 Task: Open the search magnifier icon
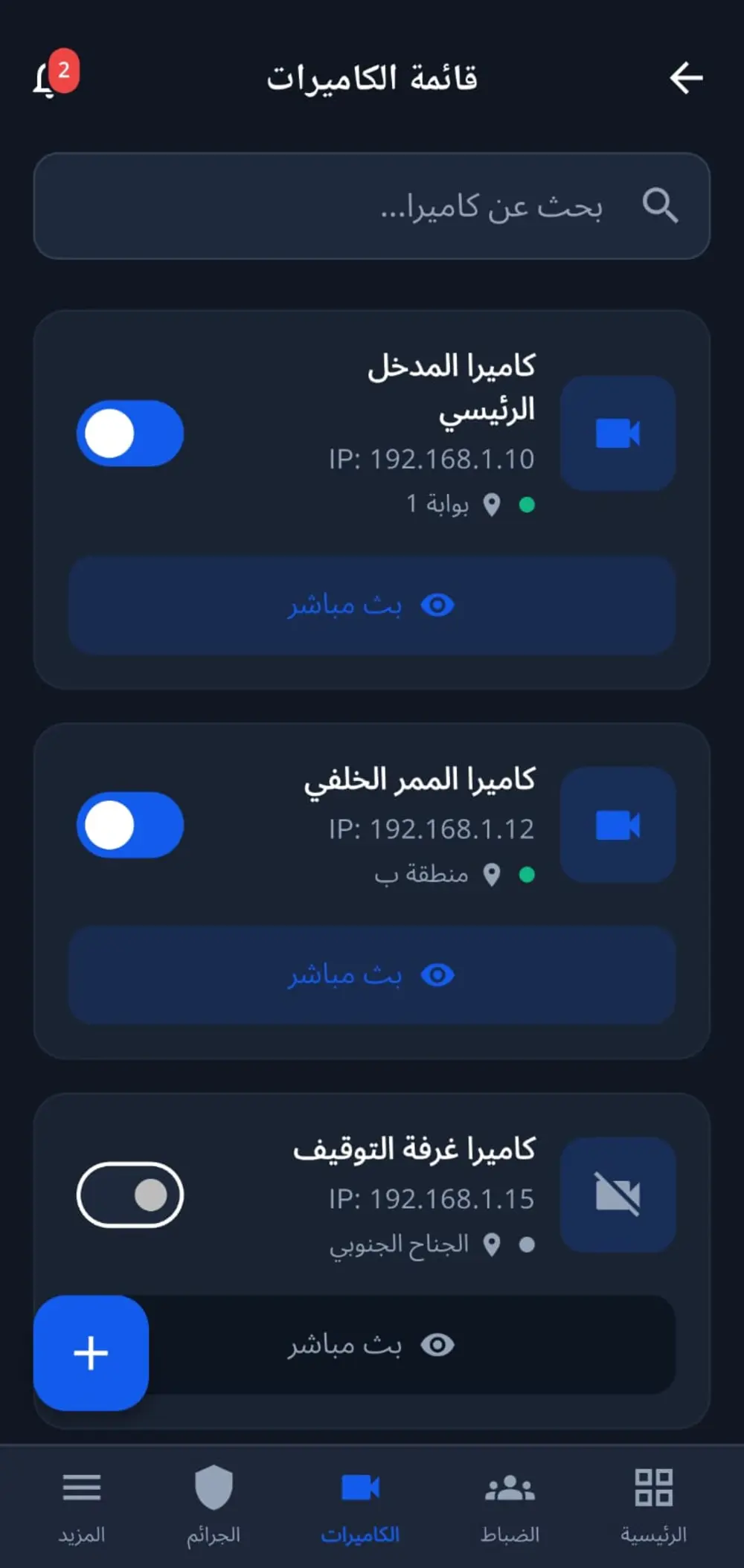661,206
